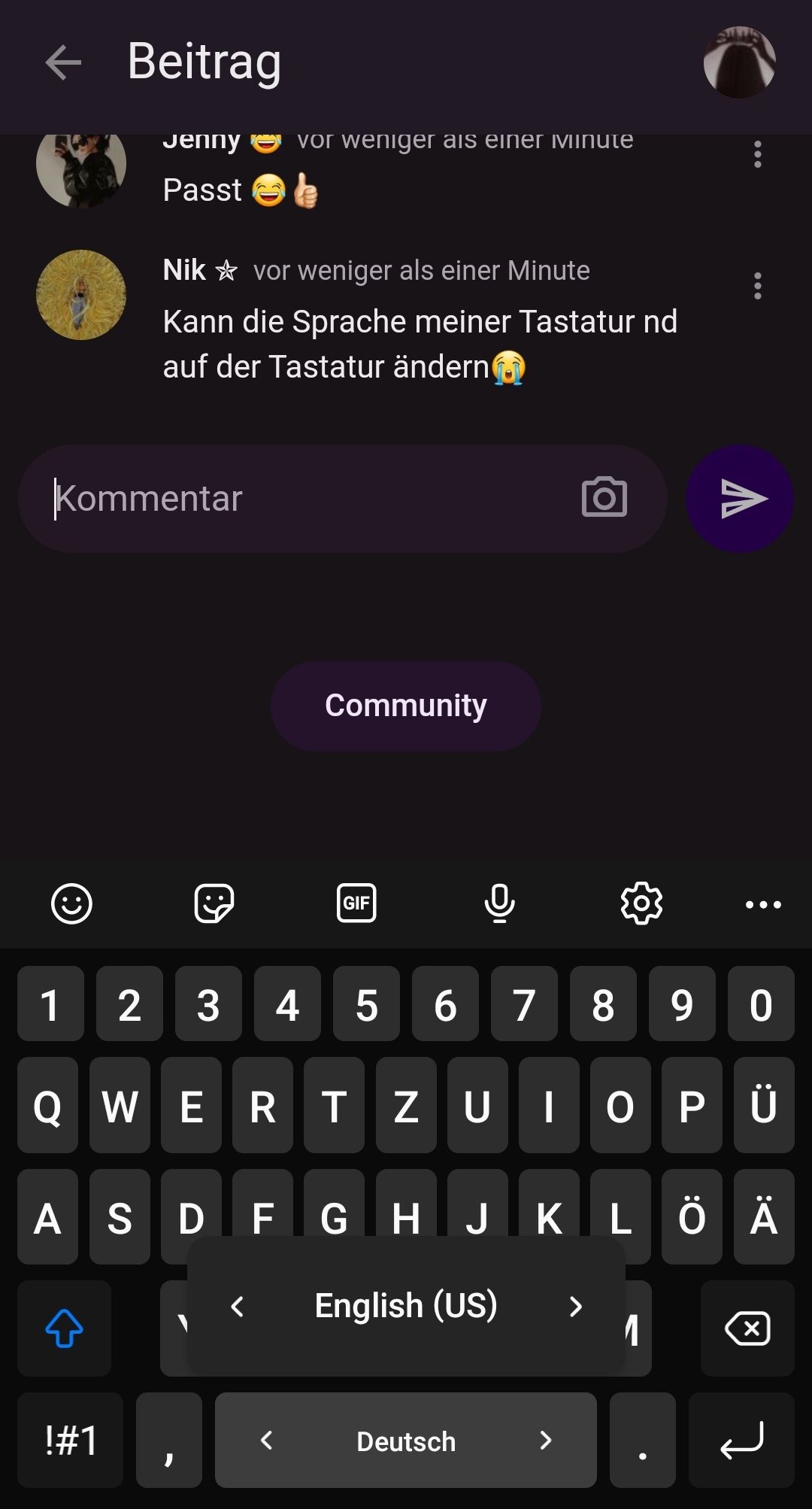Send the comment
The width and height of the screenshot is (812, 1509).
click(x=739, y=499)
